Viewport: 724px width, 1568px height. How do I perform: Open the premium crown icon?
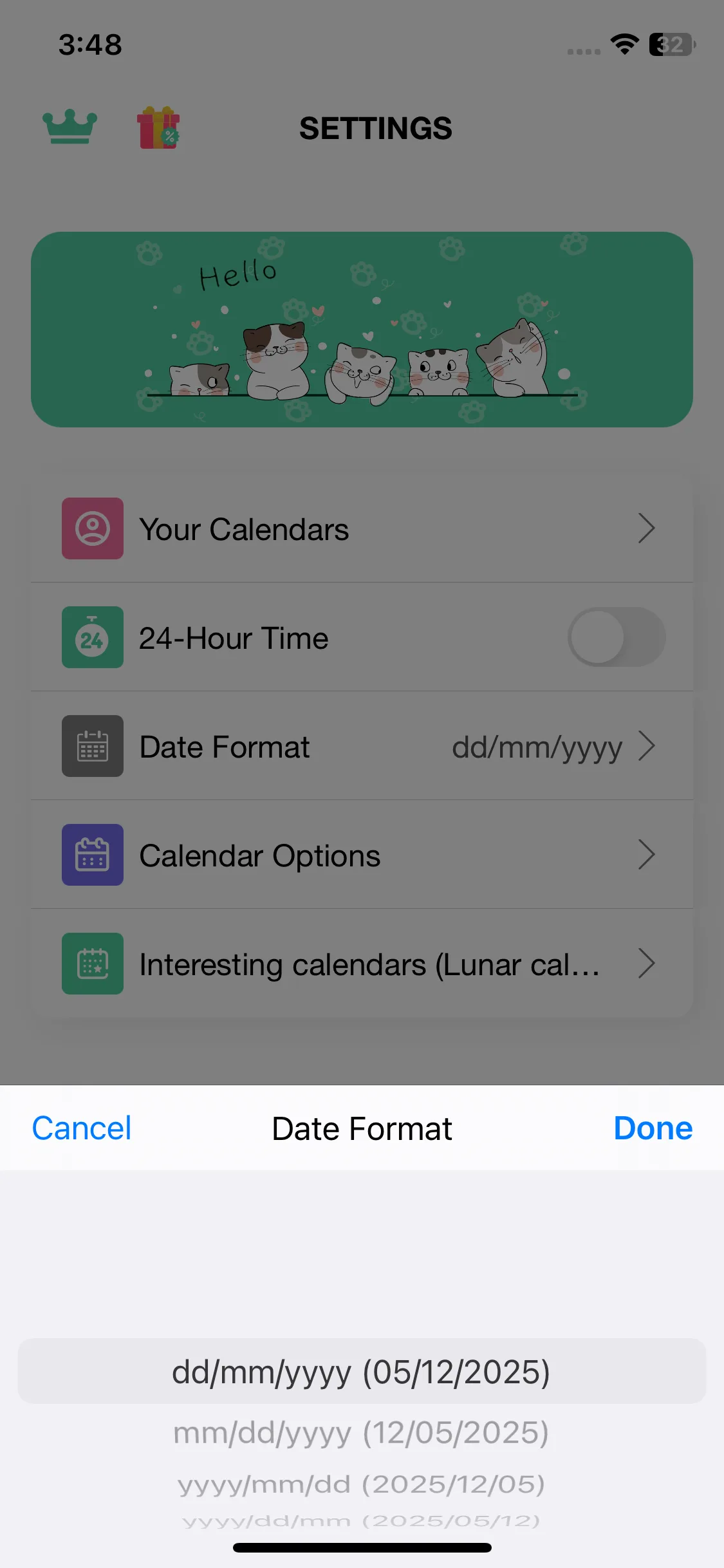[70, 127]
